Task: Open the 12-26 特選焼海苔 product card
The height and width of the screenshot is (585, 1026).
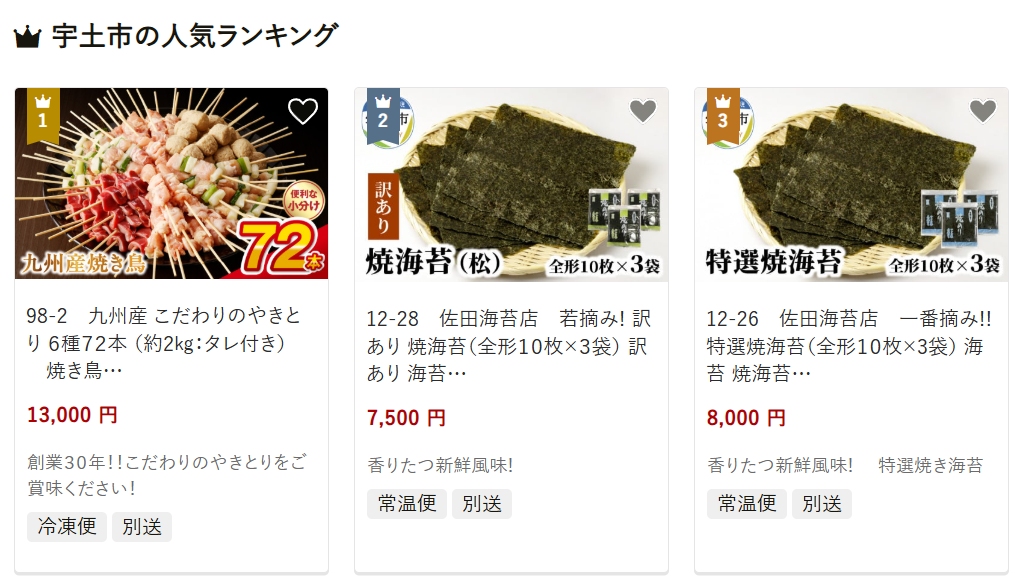Action: (x=848, y=346)
